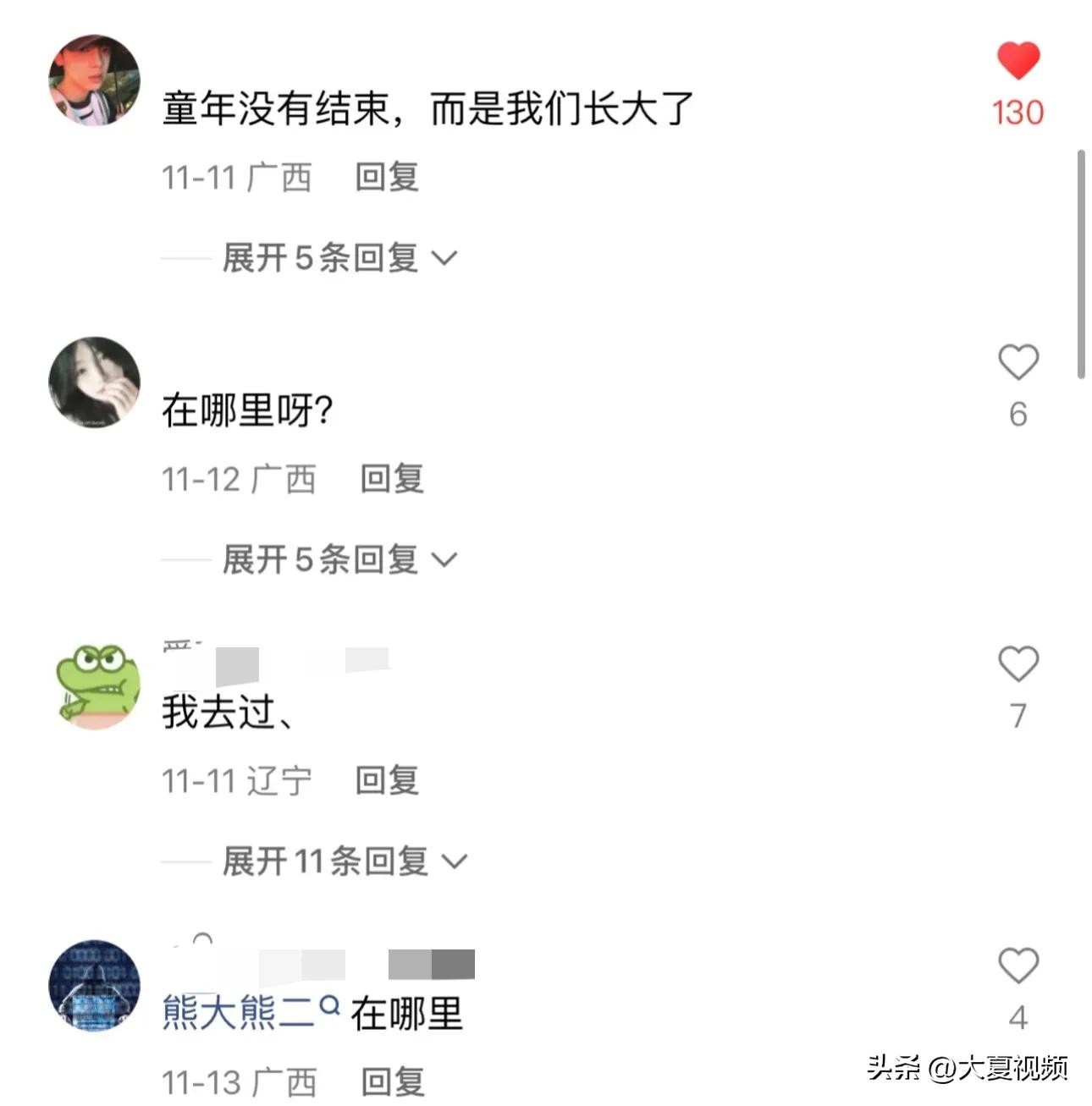
Task: Reply to the 11-13 广西 comment
Action: coord(393,1082)
